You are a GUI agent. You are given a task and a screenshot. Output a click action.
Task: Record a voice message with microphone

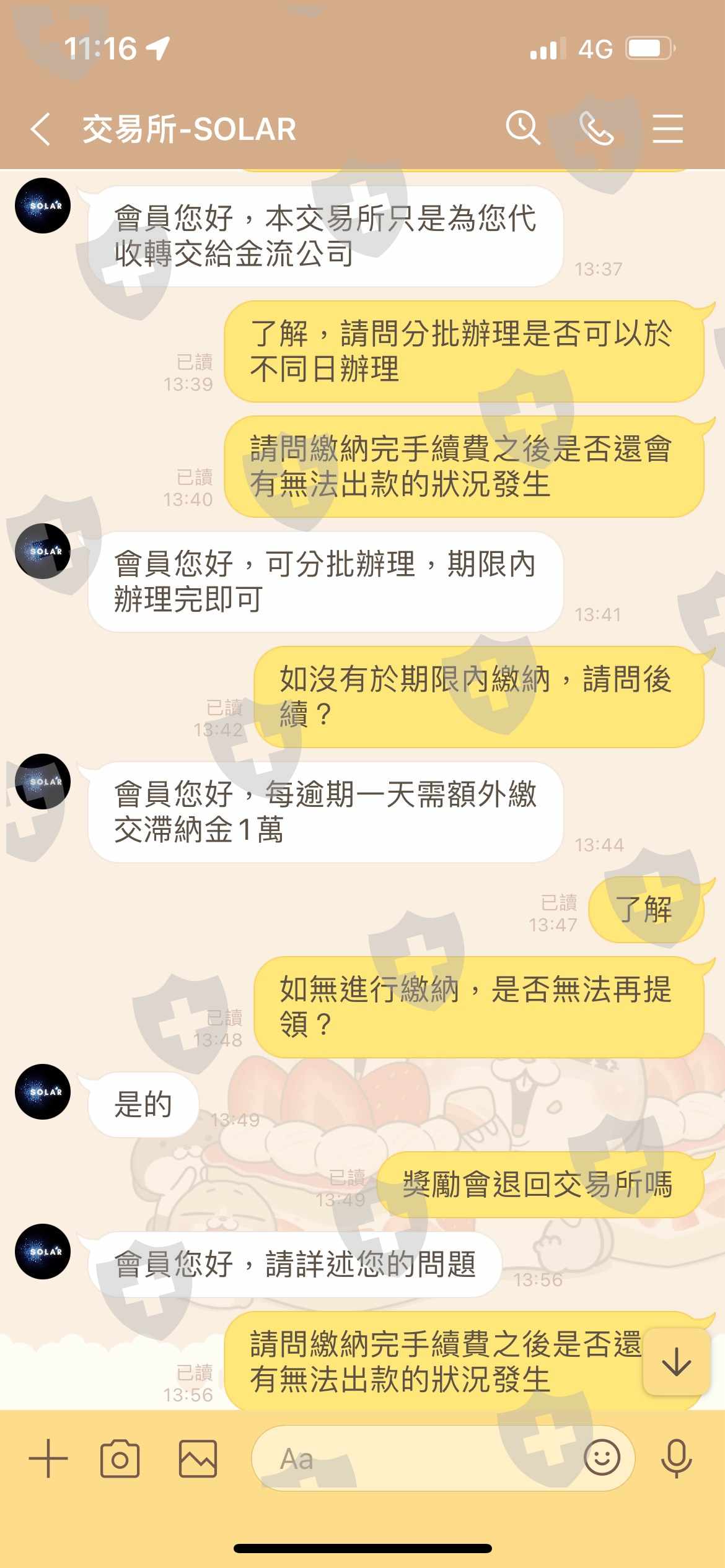tap(676, 1458)
